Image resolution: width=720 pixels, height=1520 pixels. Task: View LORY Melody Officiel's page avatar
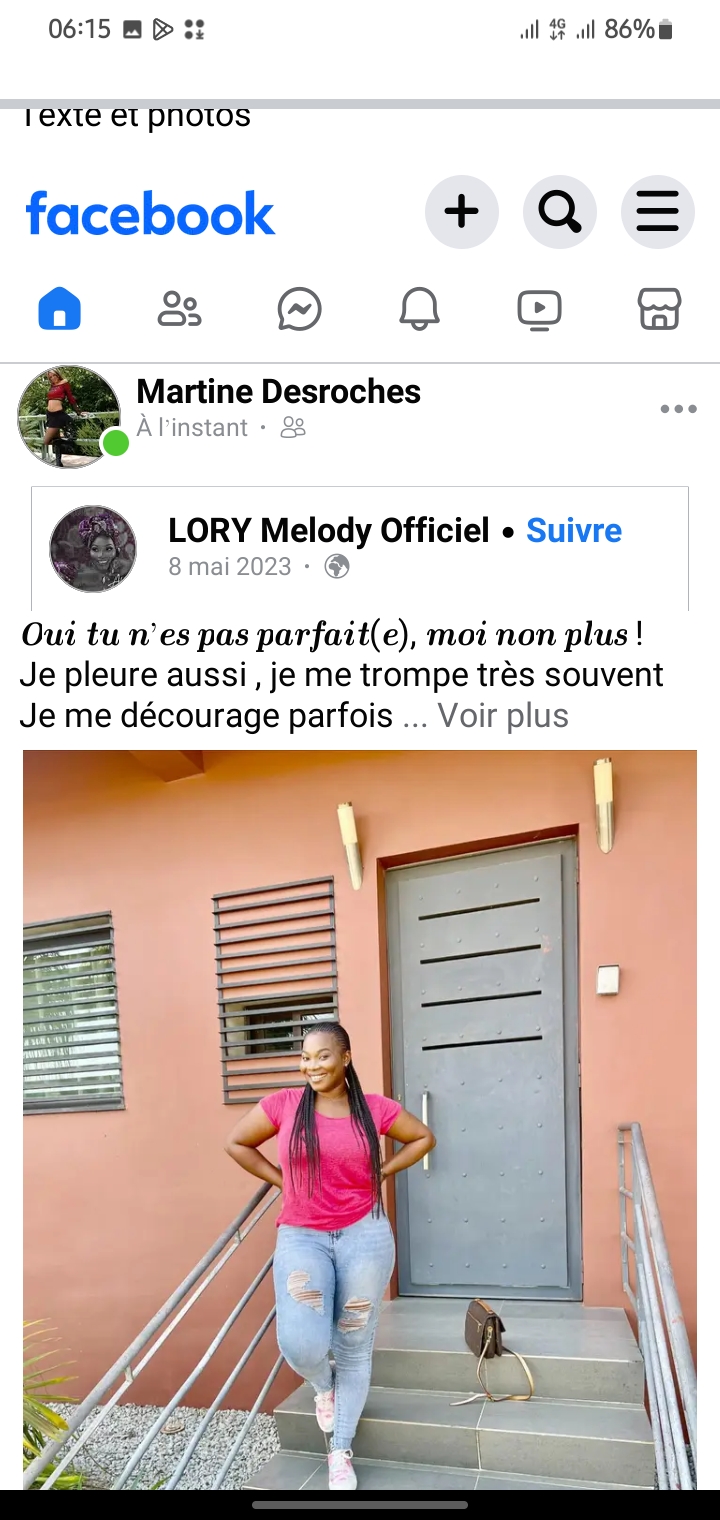tap(93, 548)
